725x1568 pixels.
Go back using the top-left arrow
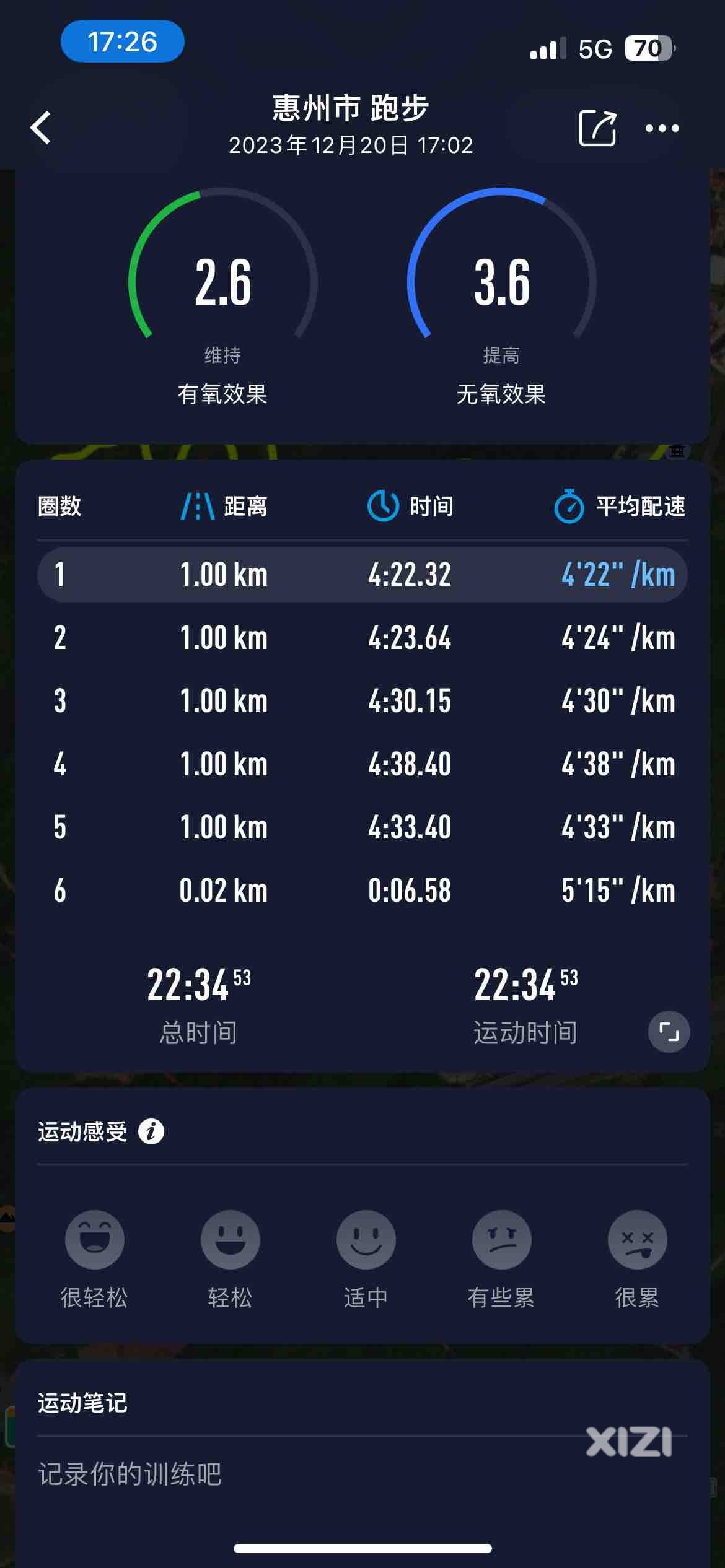pyautogui.click(x=40, y=128)
